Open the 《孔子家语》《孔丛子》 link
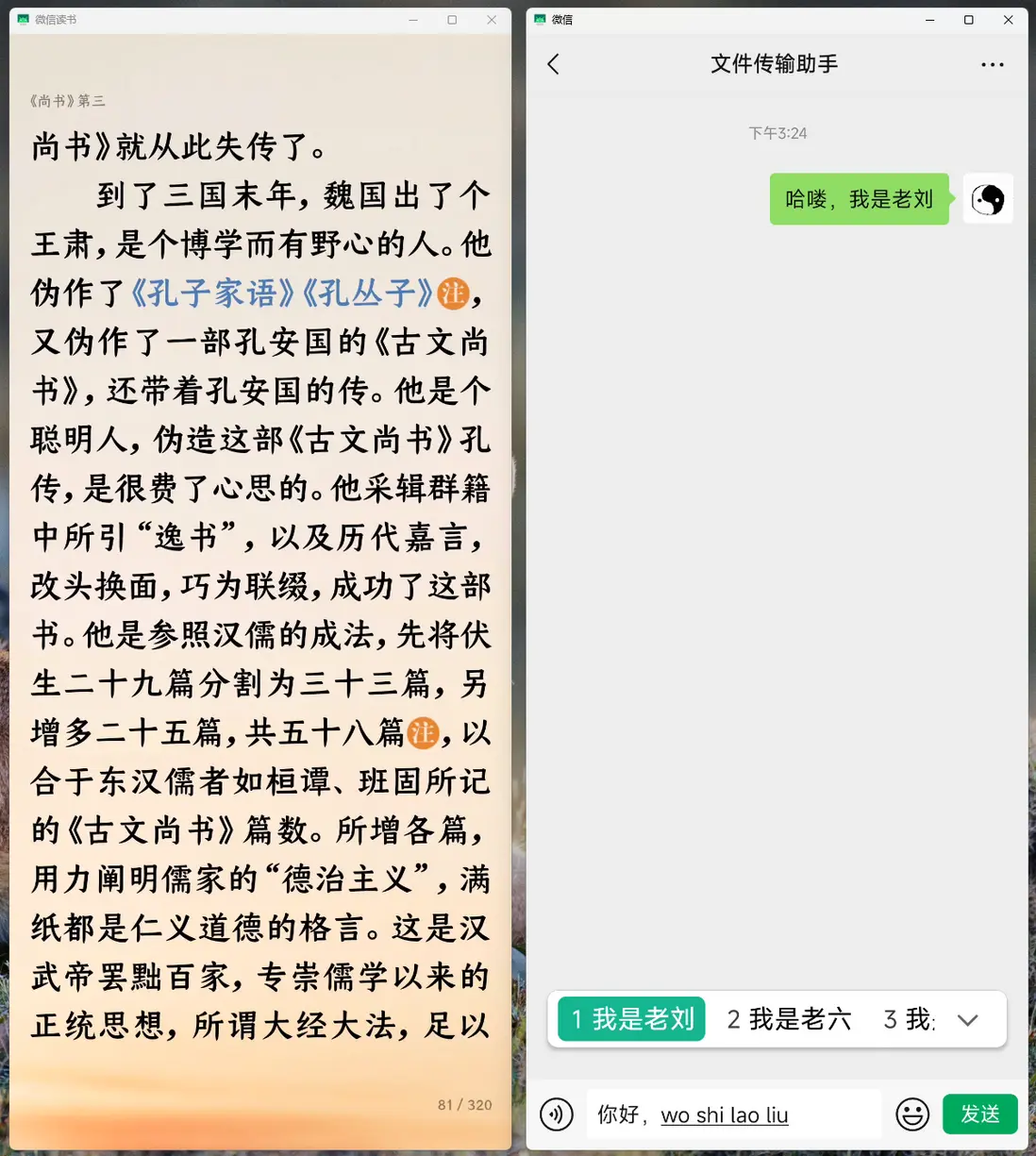This screenshot has width=1036, height=1156. click(280, 293)
